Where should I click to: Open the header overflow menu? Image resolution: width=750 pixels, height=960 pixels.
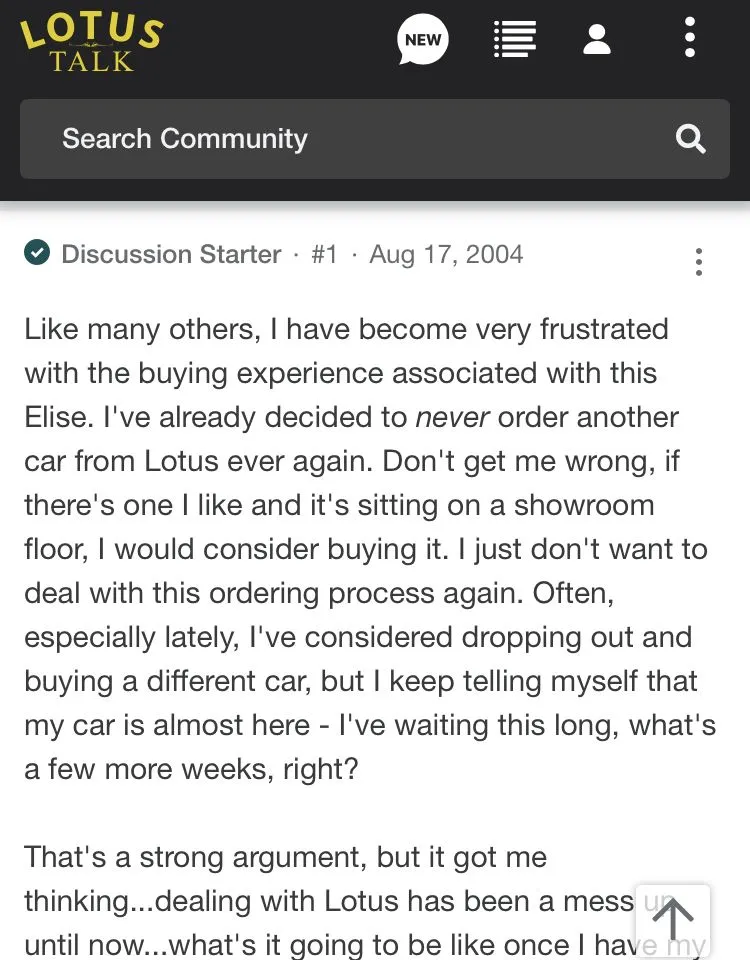click(689, 40)
